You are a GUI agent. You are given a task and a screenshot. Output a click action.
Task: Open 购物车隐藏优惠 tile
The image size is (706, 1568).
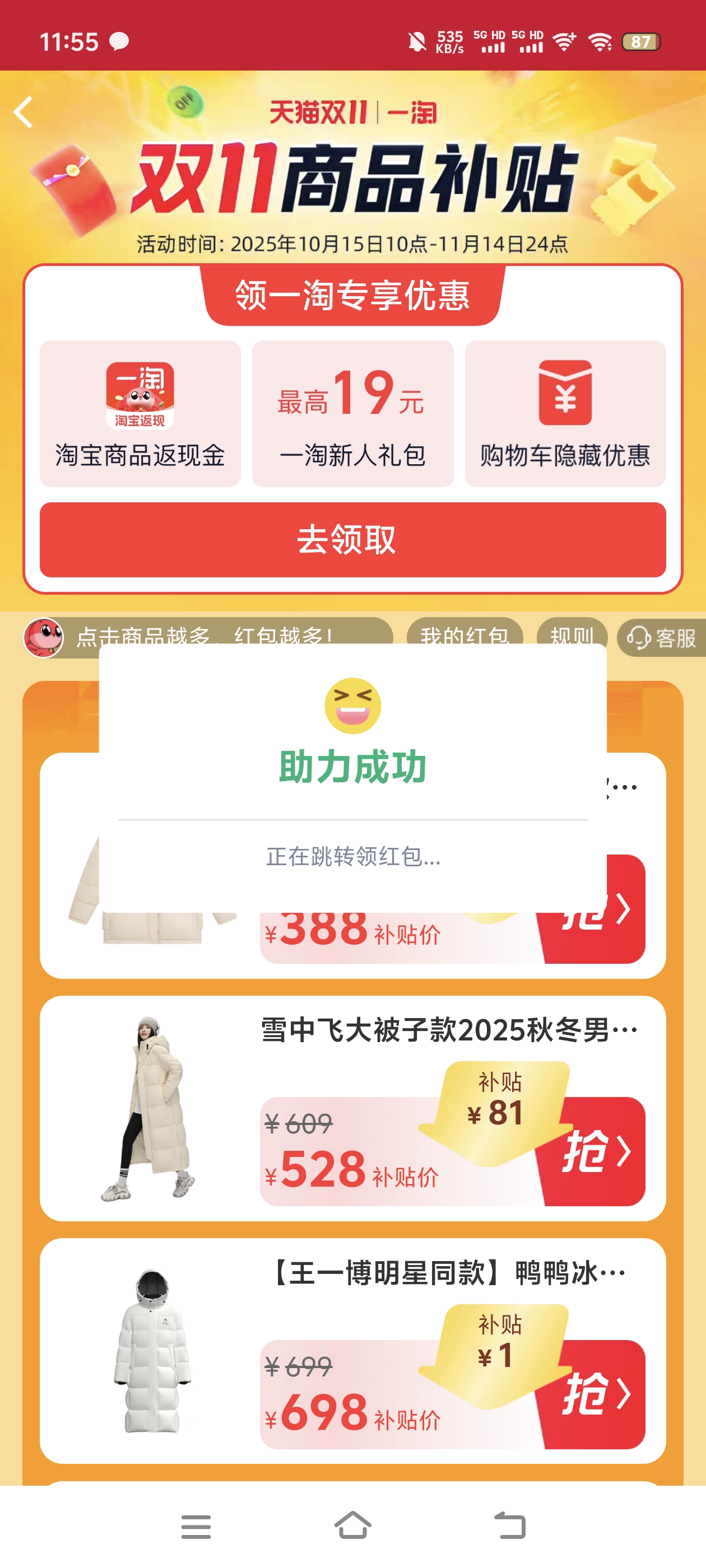click(565, 413)
